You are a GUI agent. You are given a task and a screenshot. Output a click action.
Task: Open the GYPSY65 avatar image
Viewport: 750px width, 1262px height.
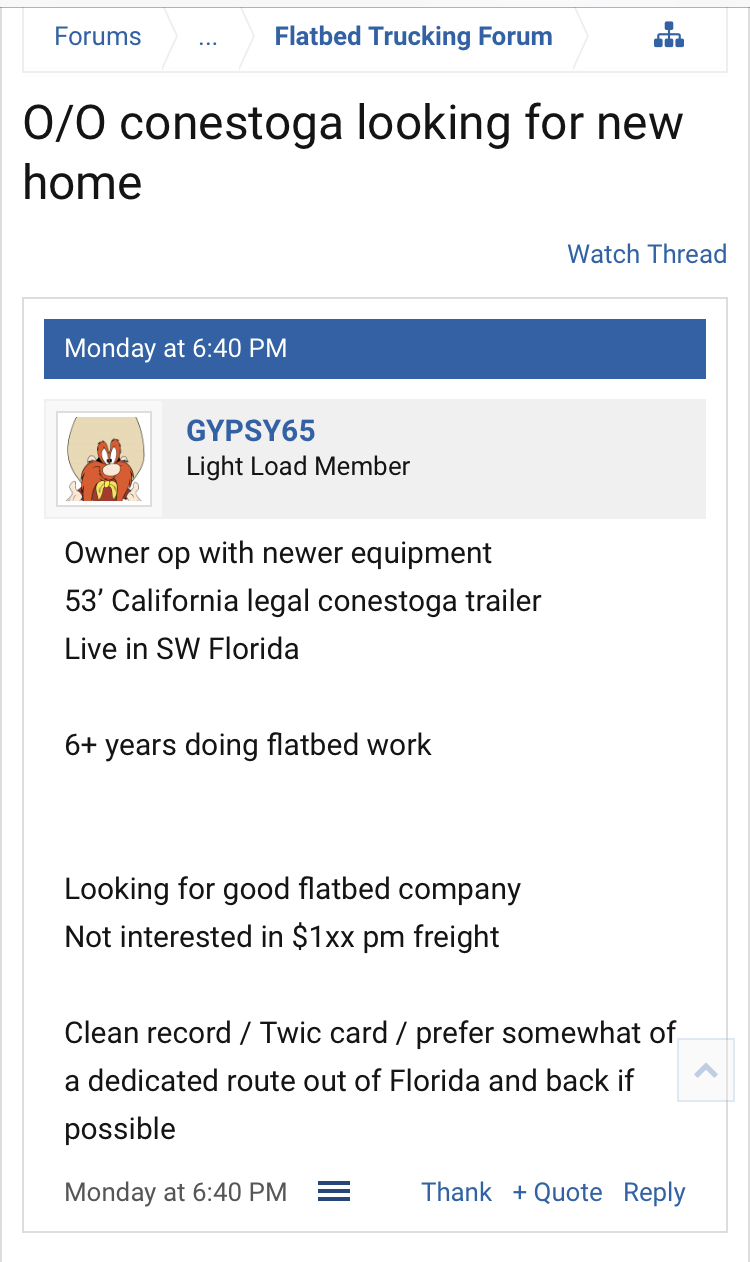104,459
